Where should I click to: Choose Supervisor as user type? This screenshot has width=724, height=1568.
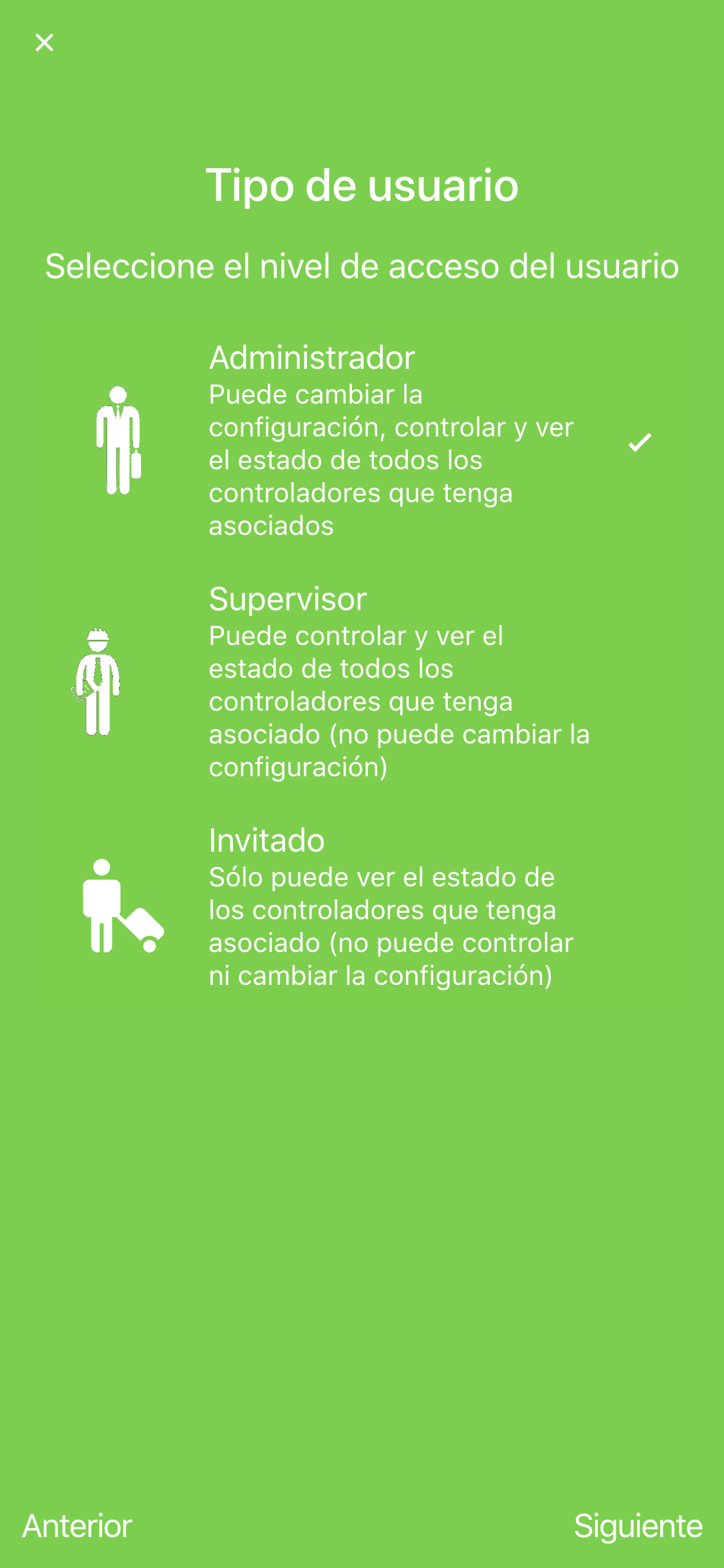click(x=360, y=681)
